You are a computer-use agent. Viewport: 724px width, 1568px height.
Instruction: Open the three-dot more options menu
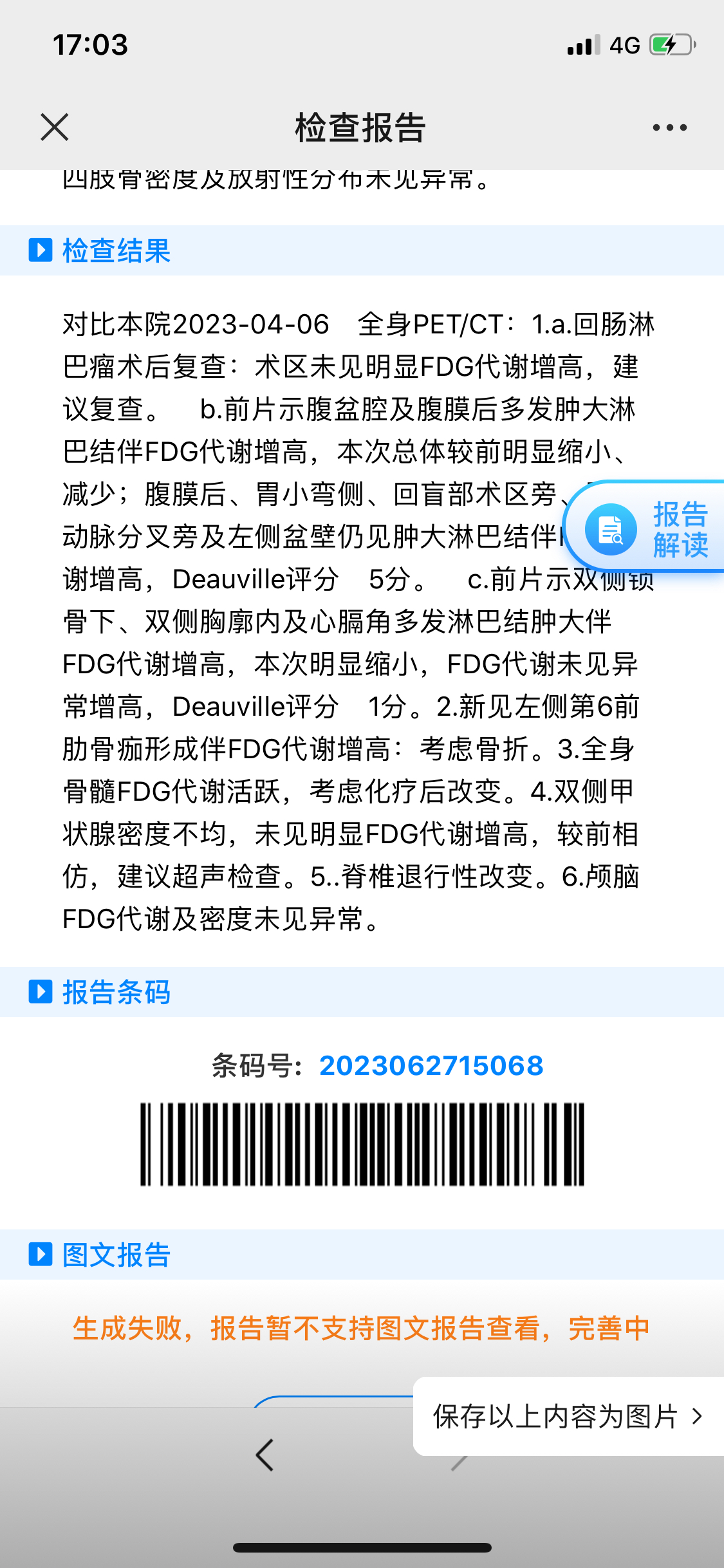click(x=669, y=127)
